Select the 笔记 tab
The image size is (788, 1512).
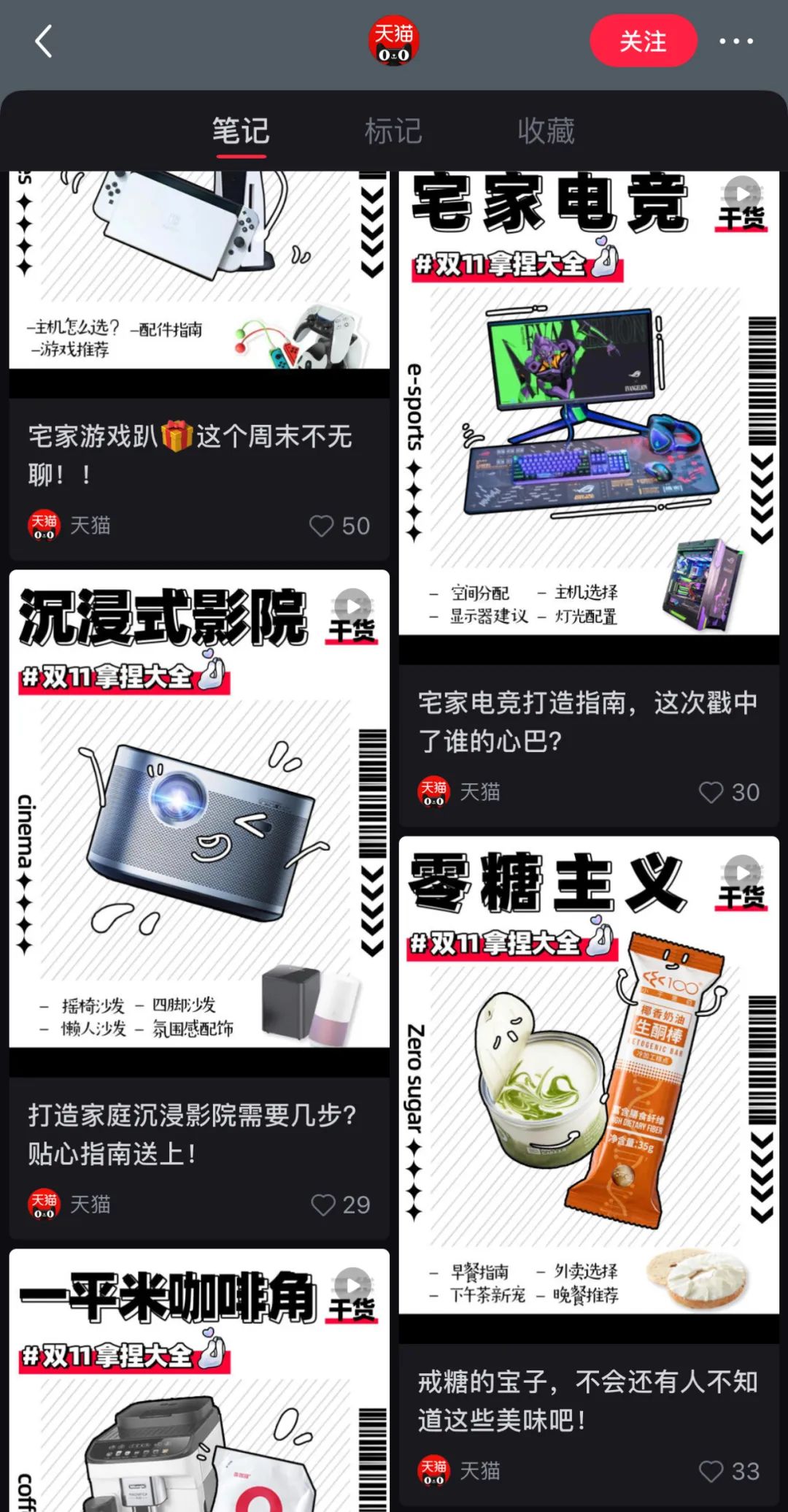click(x=241, y=131)
